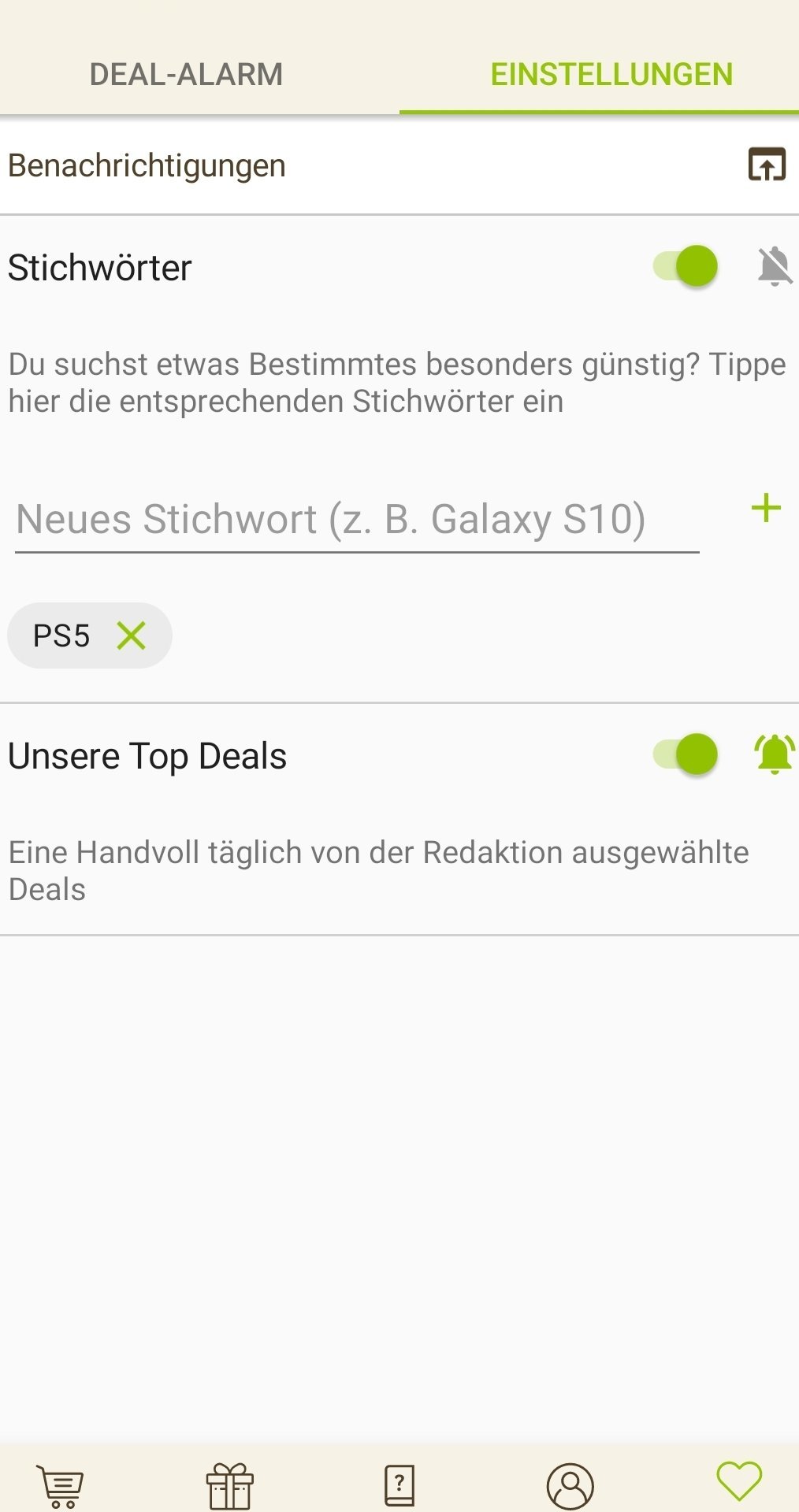Unmute the Stichwörter notification bell
The image size is (799, 1512).
tap(775, 266)
